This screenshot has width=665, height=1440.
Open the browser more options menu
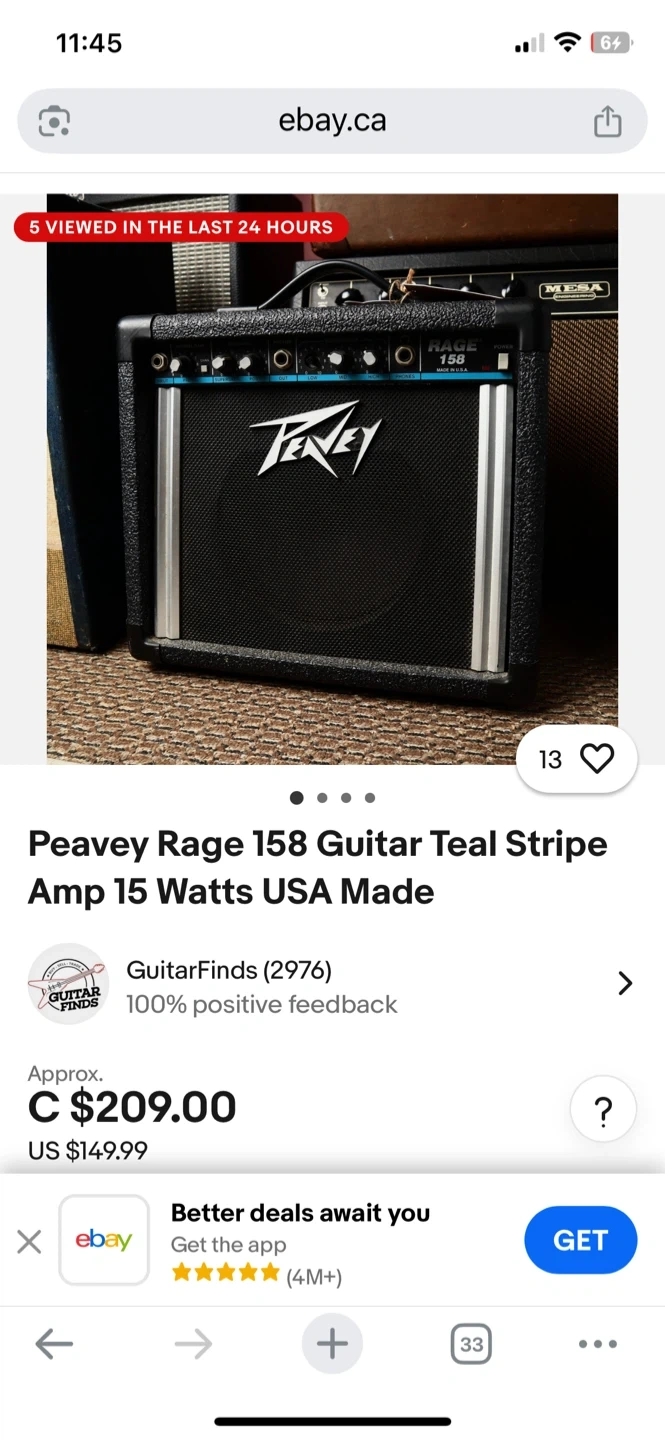point(598,1344)
